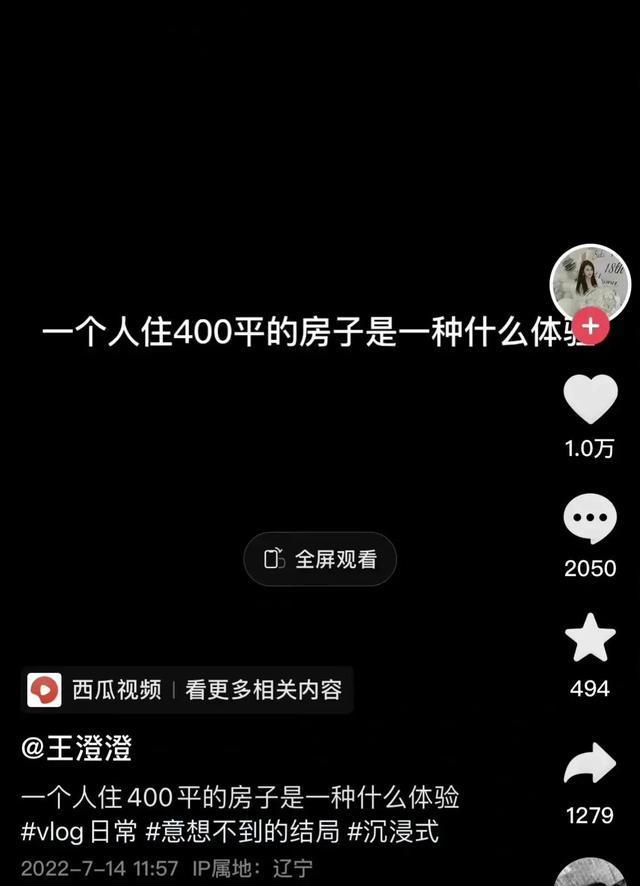Screen dimensions: 640x886
Task: Open the creator's profile avatar
Action: pyautogui.click(x=590, y=283)
